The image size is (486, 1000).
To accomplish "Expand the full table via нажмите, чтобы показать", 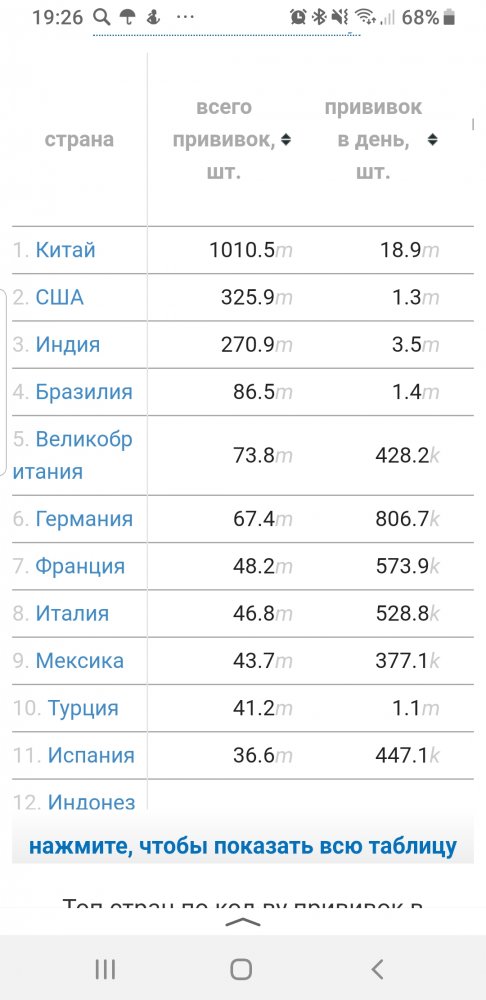I will 243,846.
